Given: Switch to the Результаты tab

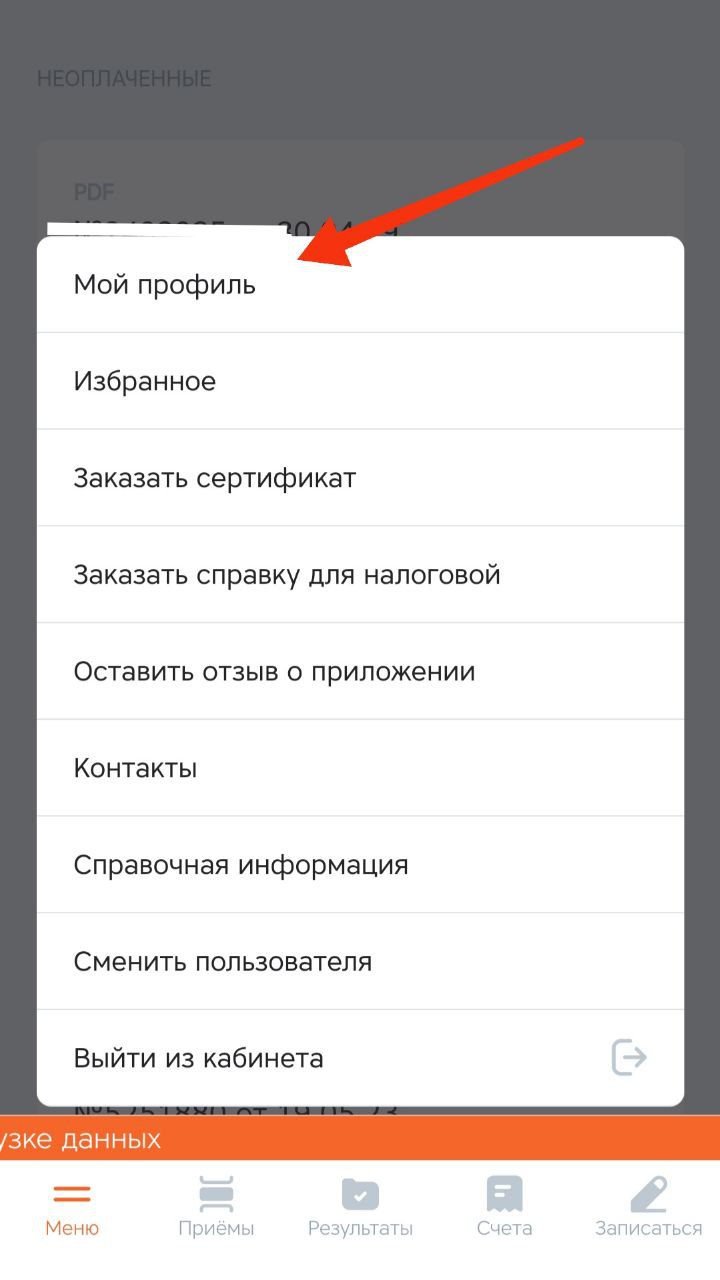Looking at the screenshot, I should point(360,1208).
